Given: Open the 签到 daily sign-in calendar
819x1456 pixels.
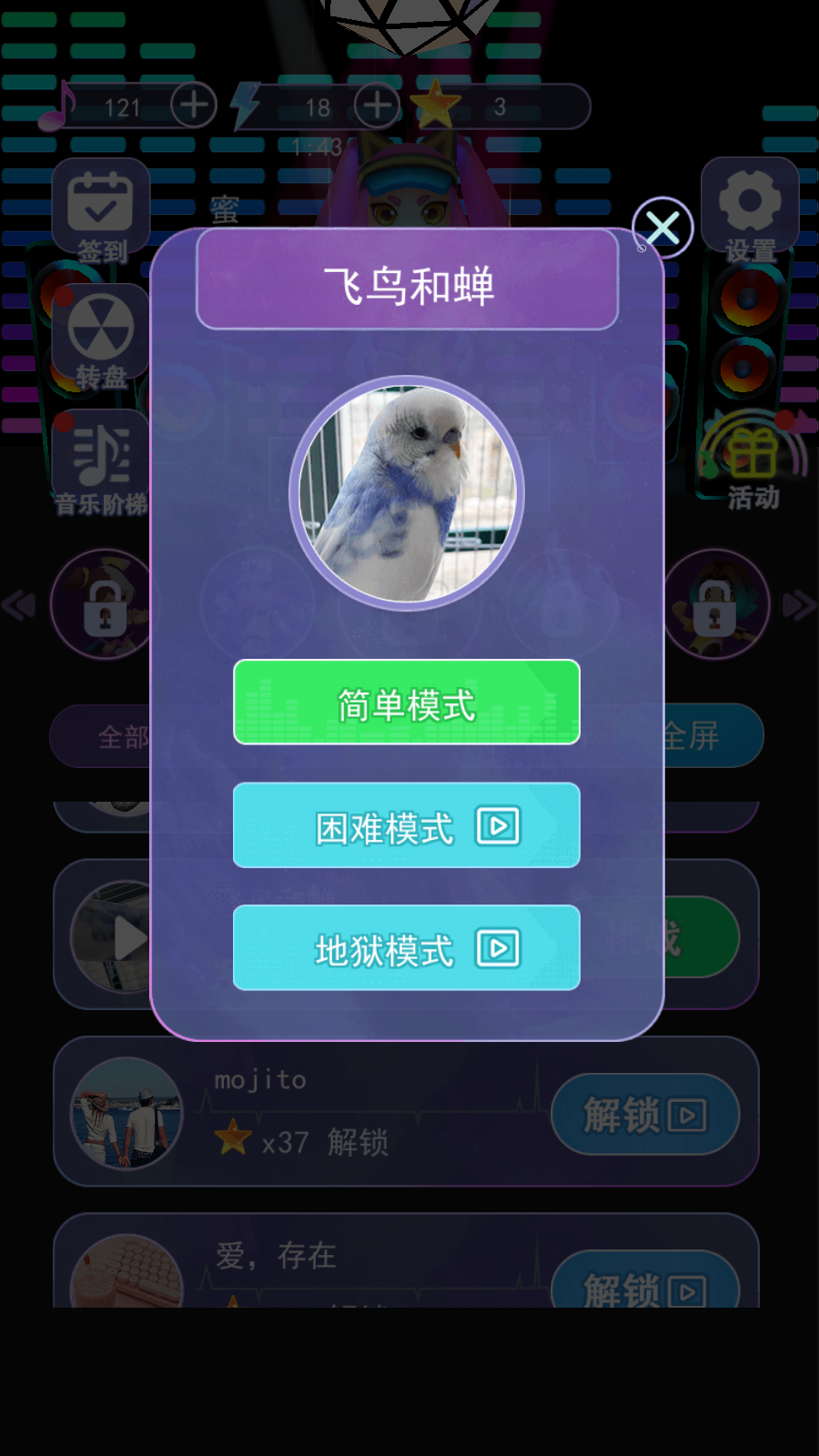Looking at the screenshot, I should [x=102, y=207].
